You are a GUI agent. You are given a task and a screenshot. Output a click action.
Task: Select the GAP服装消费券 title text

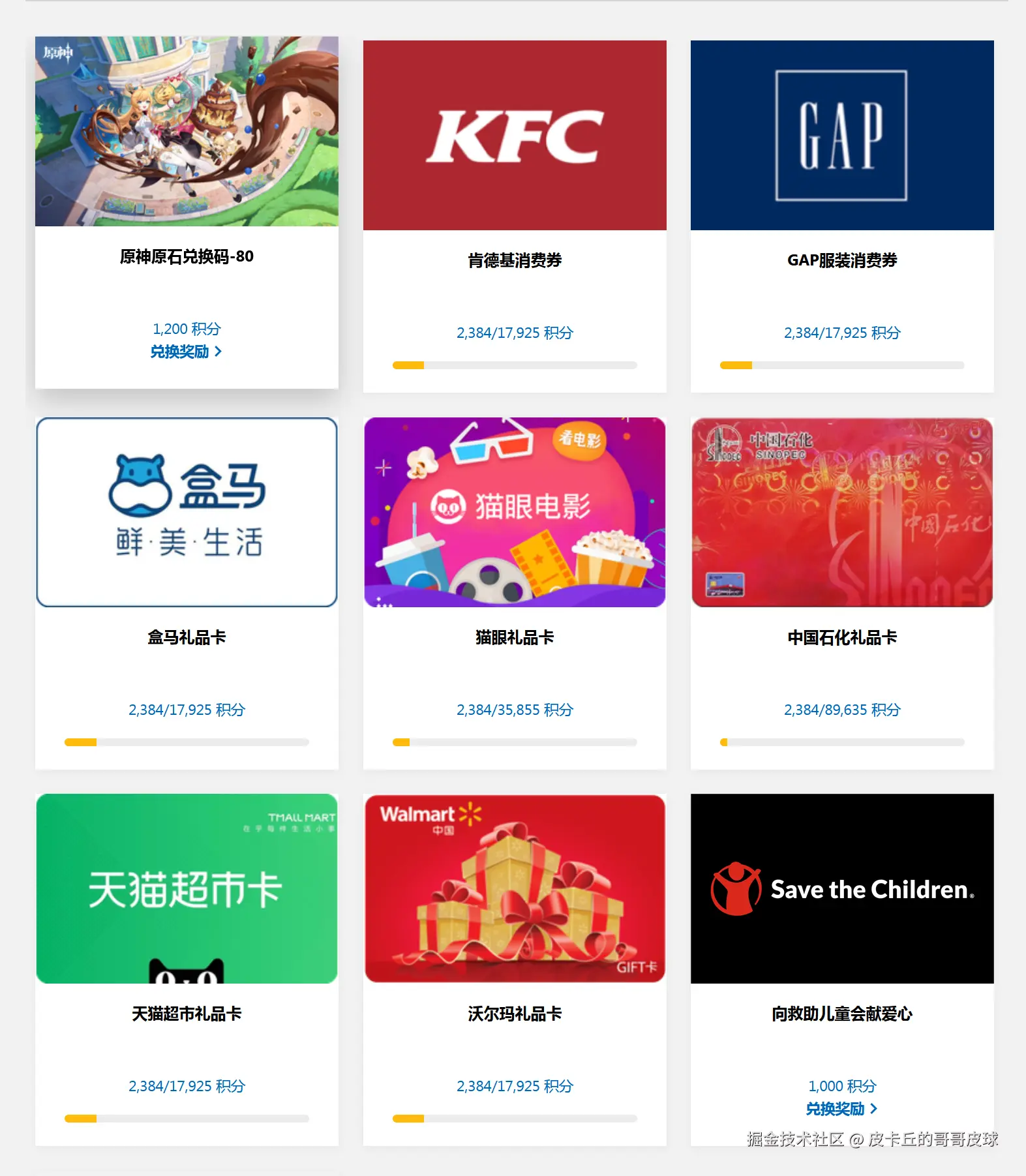pos(842,261)
